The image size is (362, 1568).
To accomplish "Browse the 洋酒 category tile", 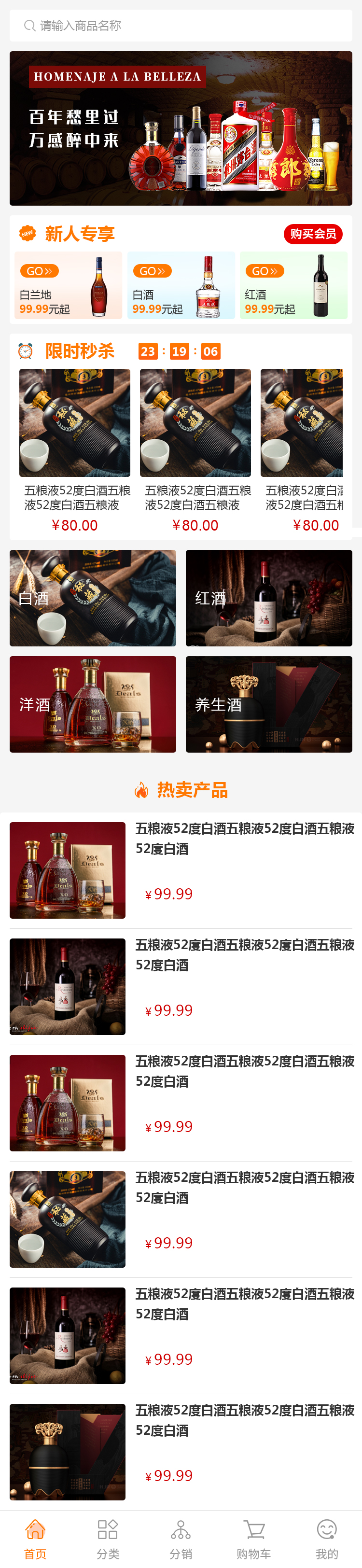I will 93,704.
